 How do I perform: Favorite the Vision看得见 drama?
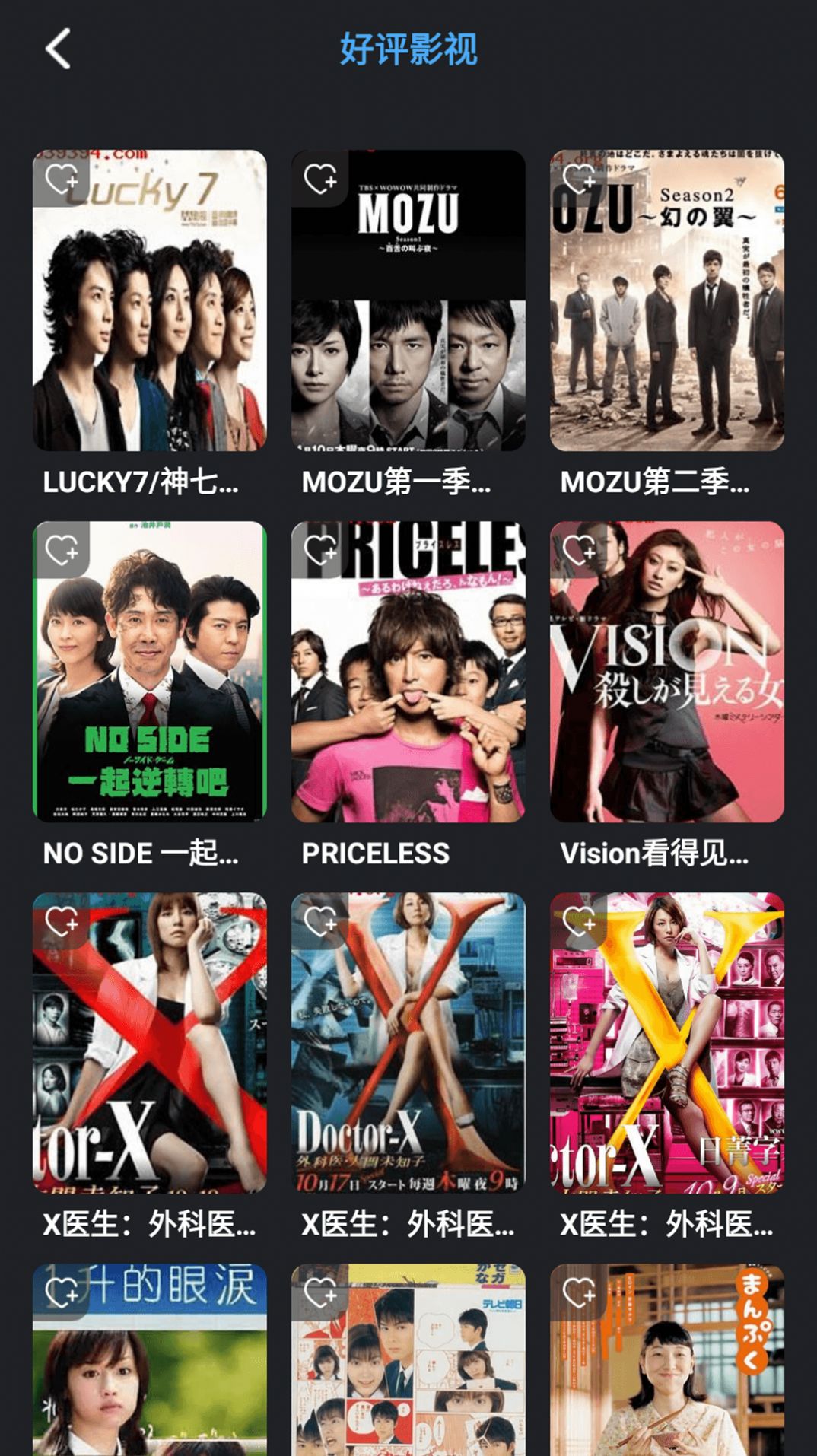[579, 550]
